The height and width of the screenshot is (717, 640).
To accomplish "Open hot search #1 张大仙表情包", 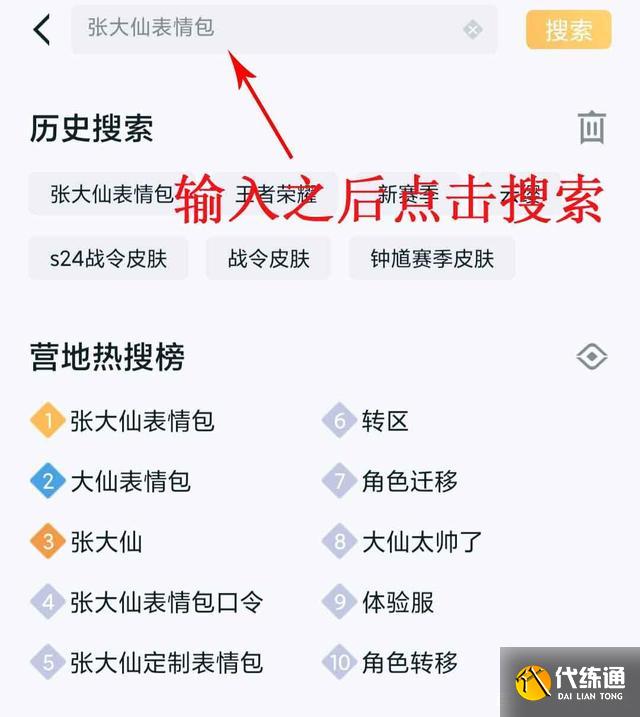I will pos(142,421).
